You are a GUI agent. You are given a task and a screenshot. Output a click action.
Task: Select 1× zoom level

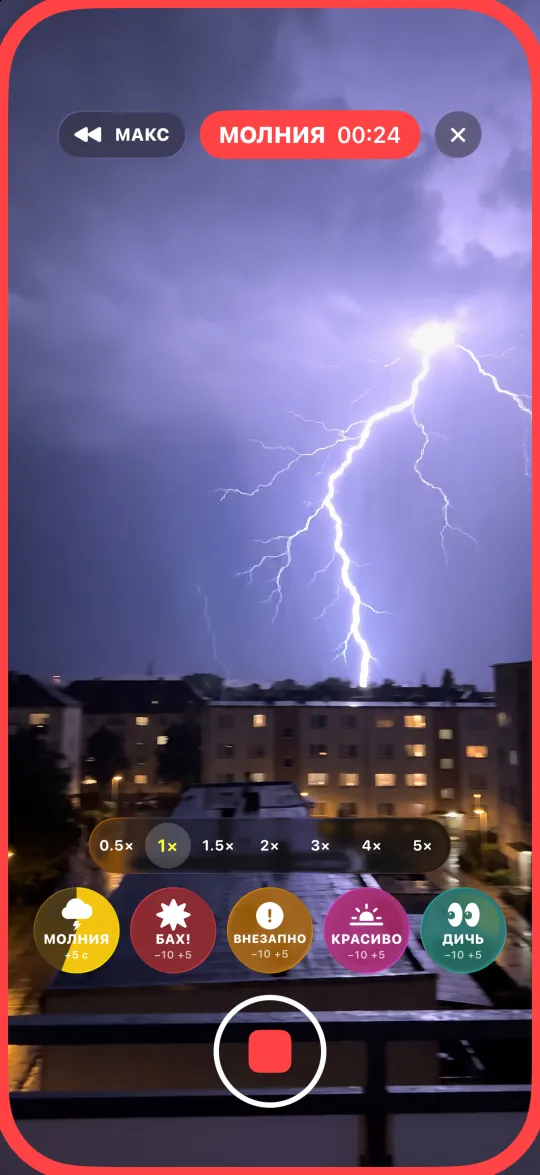click(167, 845)
